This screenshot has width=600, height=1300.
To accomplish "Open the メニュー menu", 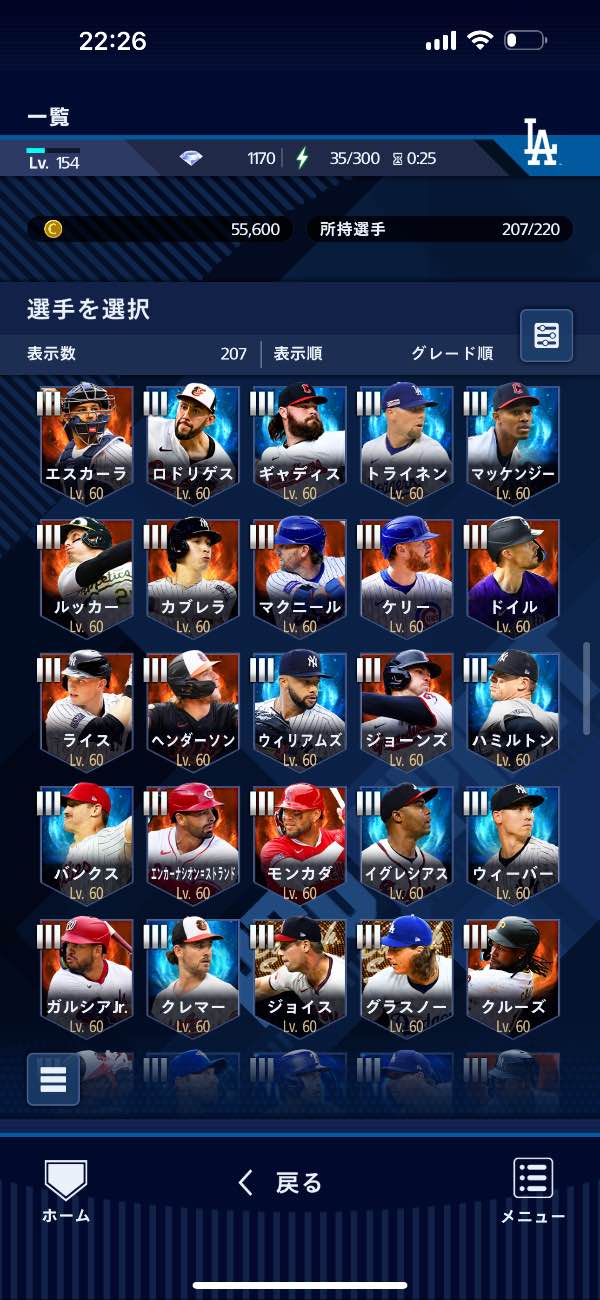I will [533, 1191].
